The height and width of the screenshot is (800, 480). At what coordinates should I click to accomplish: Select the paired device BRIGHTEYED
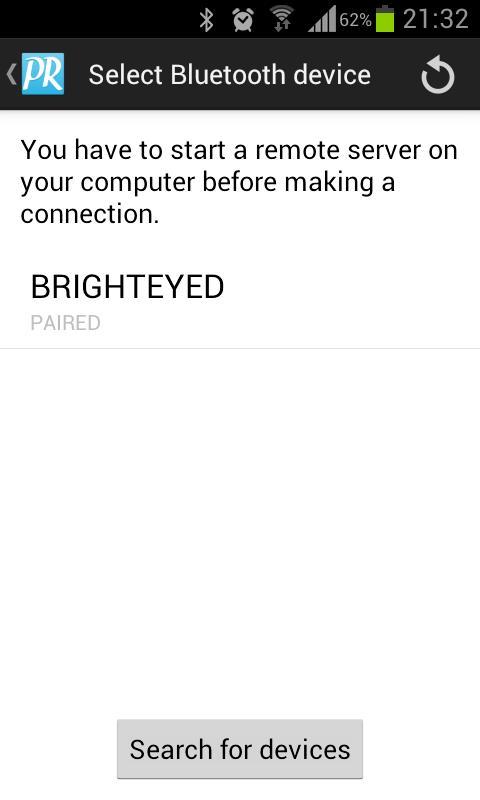240,302
